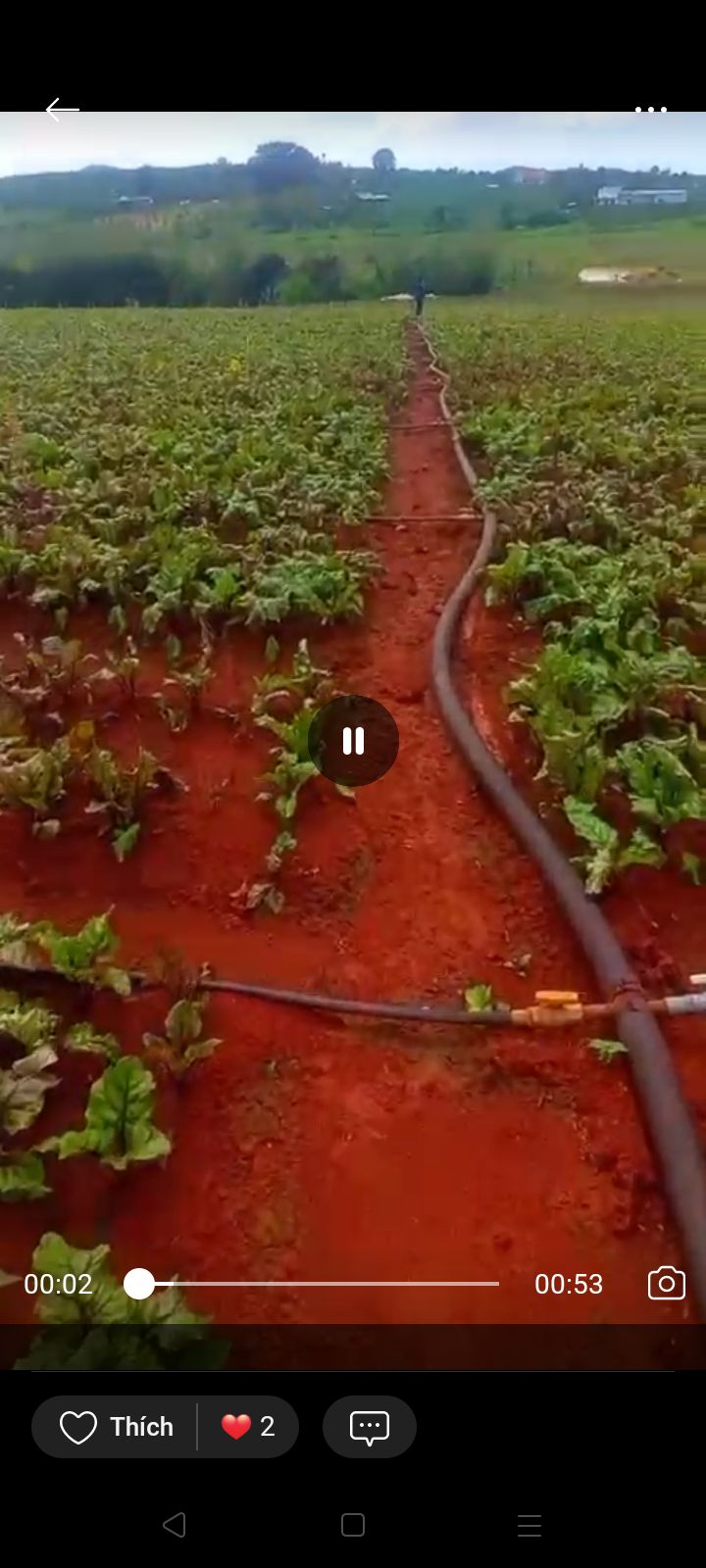The width and height of the screenshot is (706, 1568).
Task: Open the comments bubble
Action: tap(370, 1427)
